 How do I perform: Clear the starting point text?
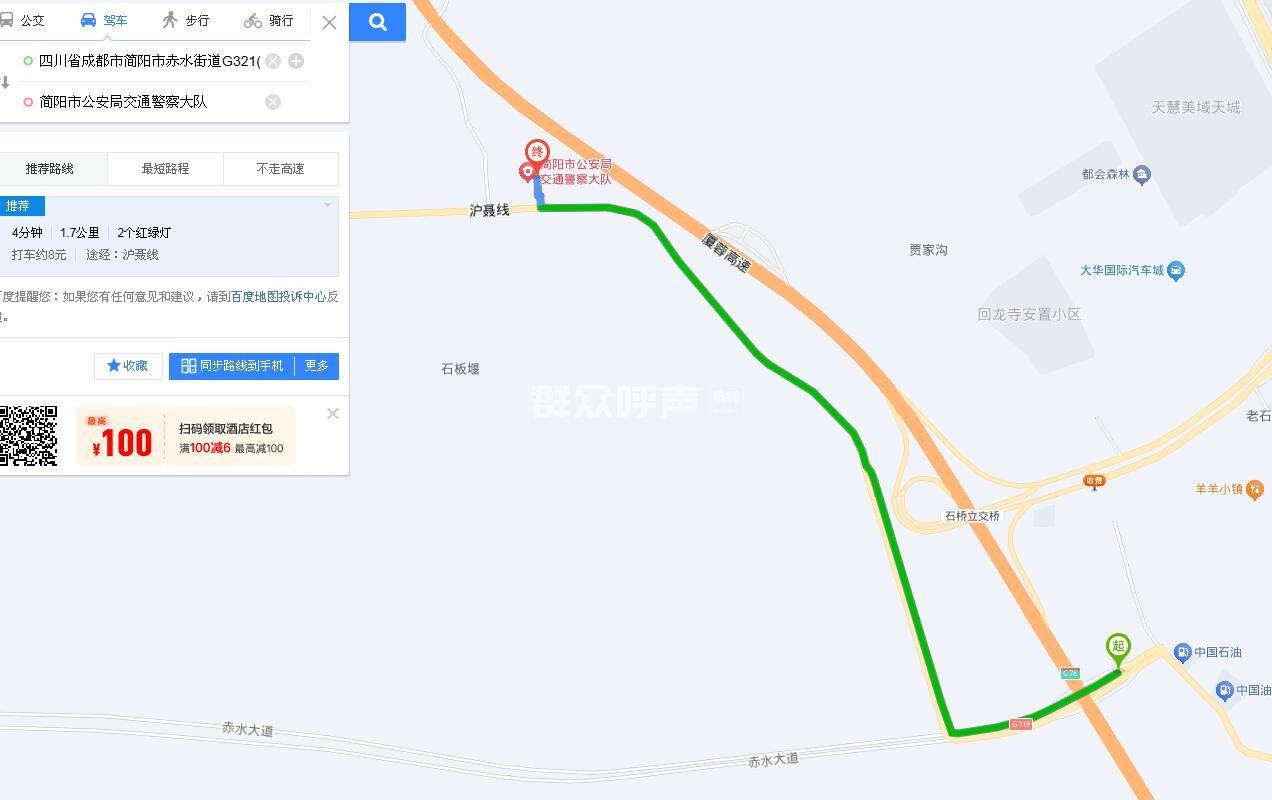click(x=273, y=61)
